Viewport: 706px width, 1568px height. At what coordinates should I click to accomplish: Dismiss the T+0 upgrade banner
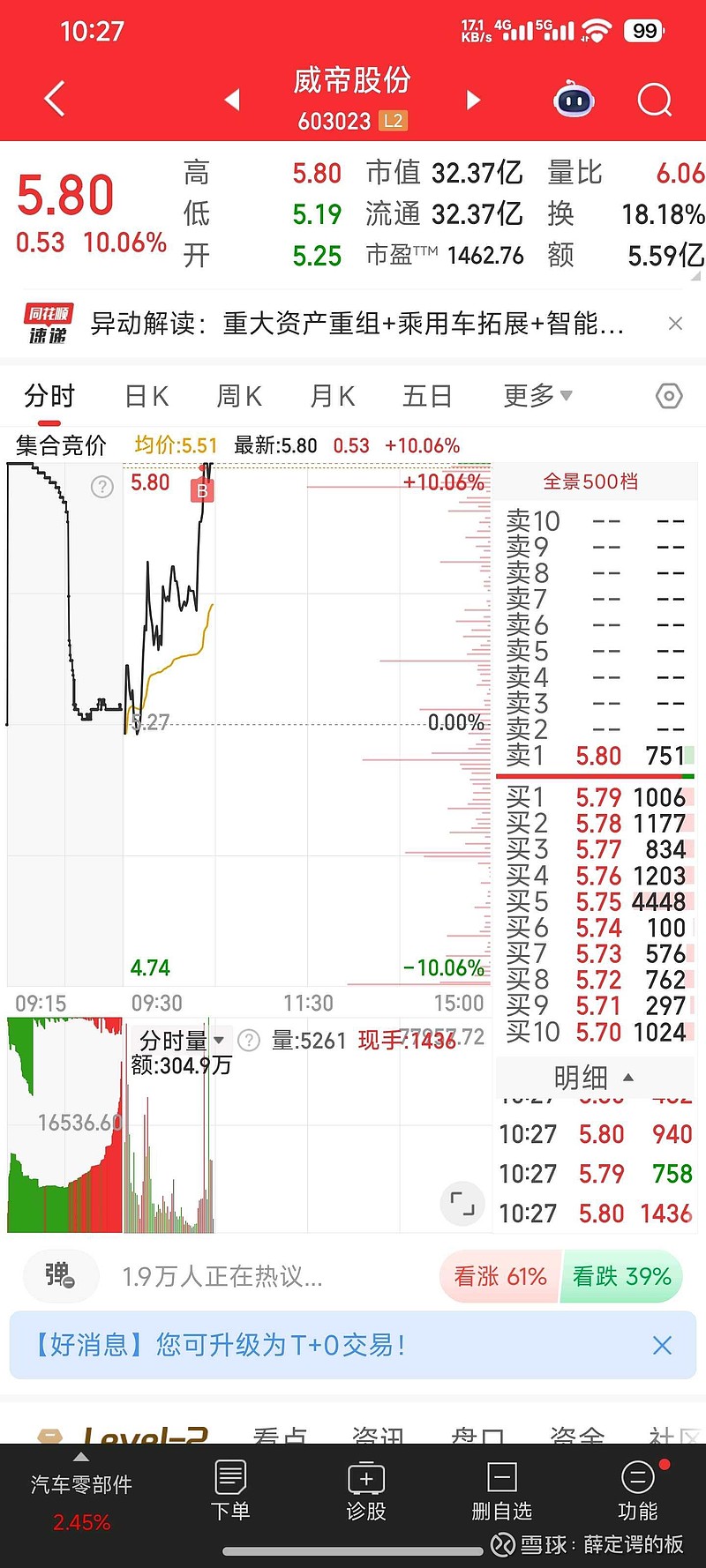click(x=663, y=1344)
